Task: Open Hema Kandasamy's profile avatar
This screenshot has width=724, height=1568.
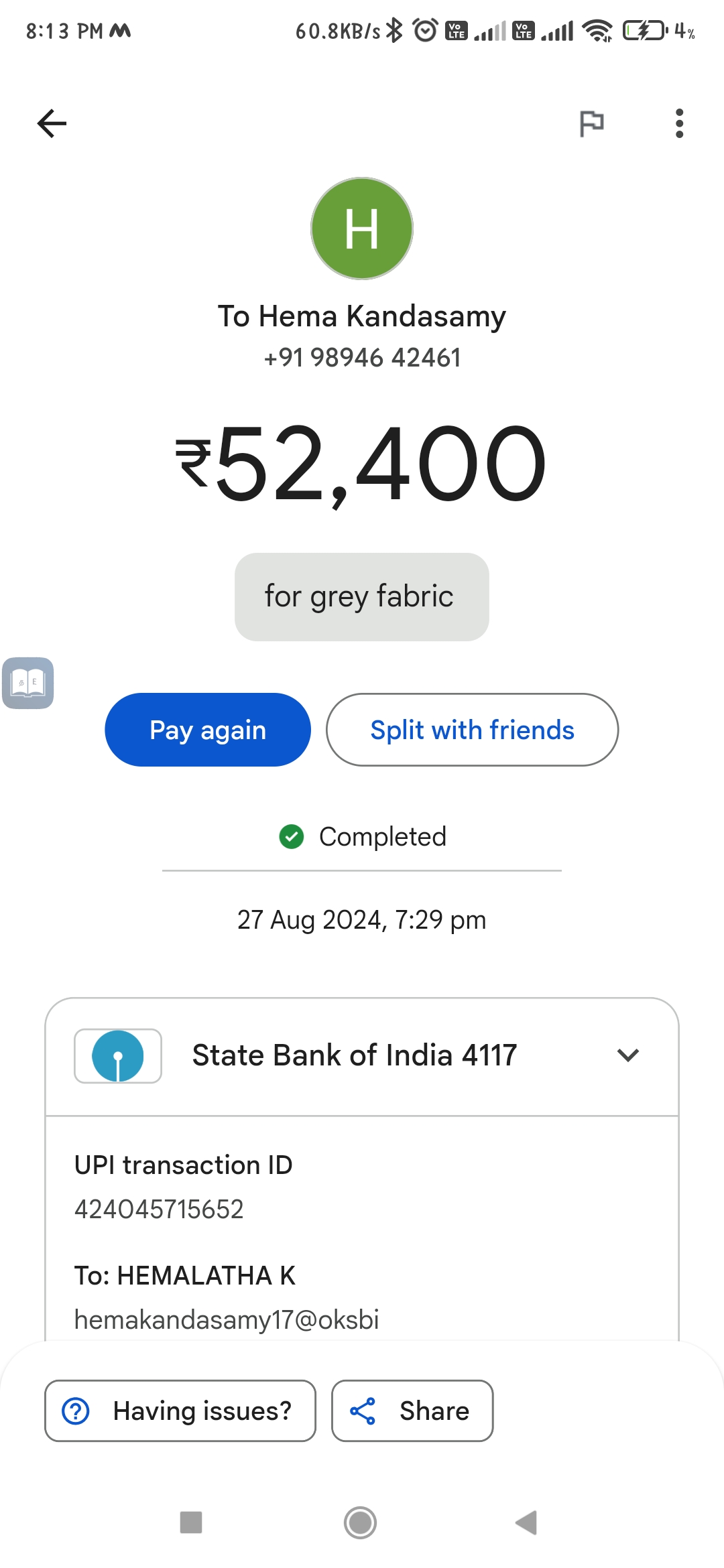Action: pyautogui.click(x=362, y=228)
